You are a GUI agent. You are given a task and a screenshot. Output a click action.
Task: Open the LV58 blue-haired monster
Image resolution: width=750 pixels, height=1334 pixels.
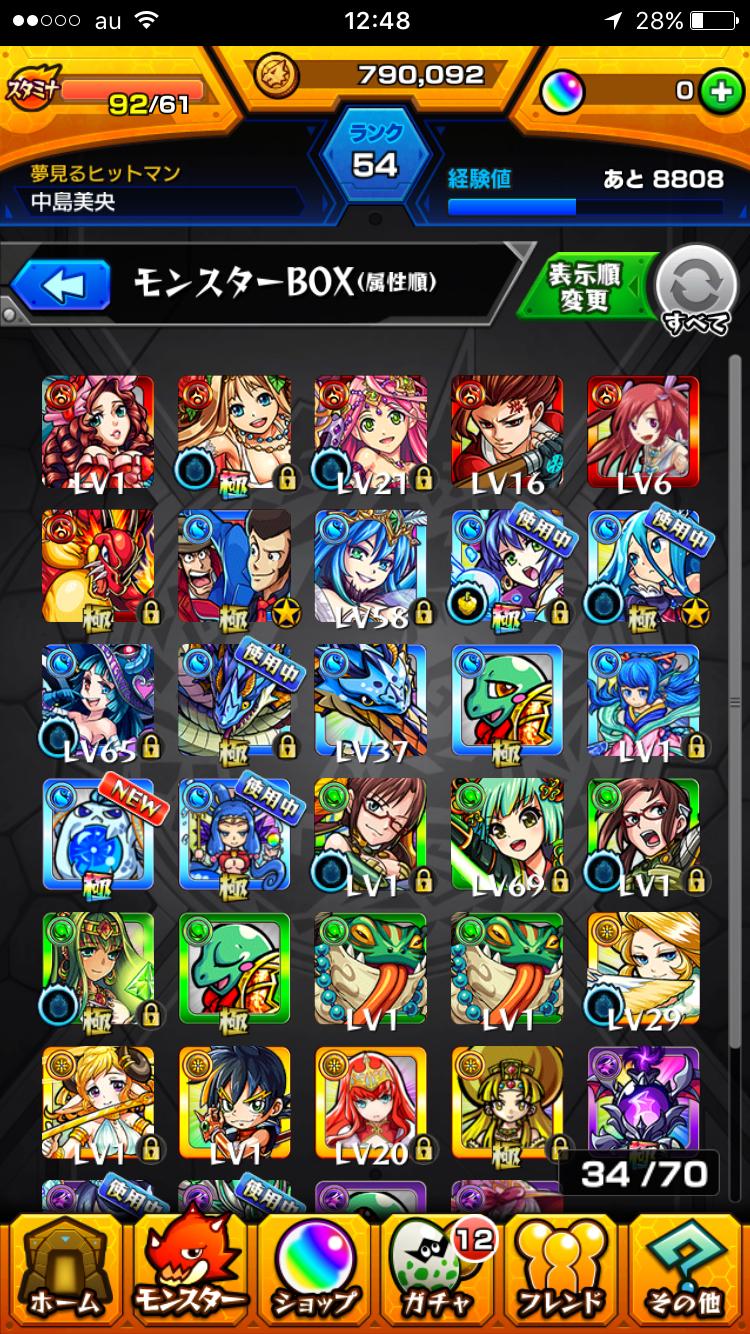[x=371, y=566]
